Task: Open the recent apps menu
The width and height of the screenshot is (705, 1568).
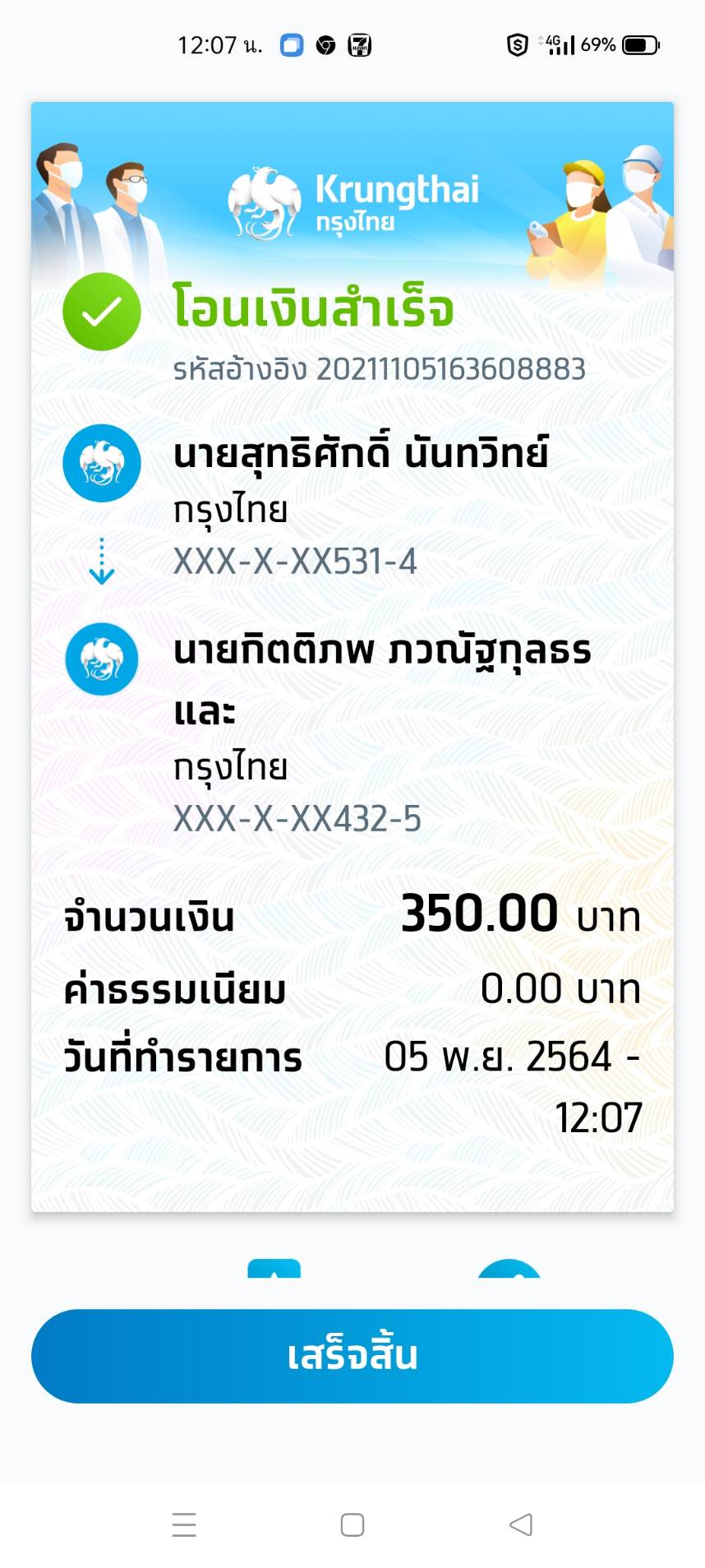Action: pos(184,1524)
